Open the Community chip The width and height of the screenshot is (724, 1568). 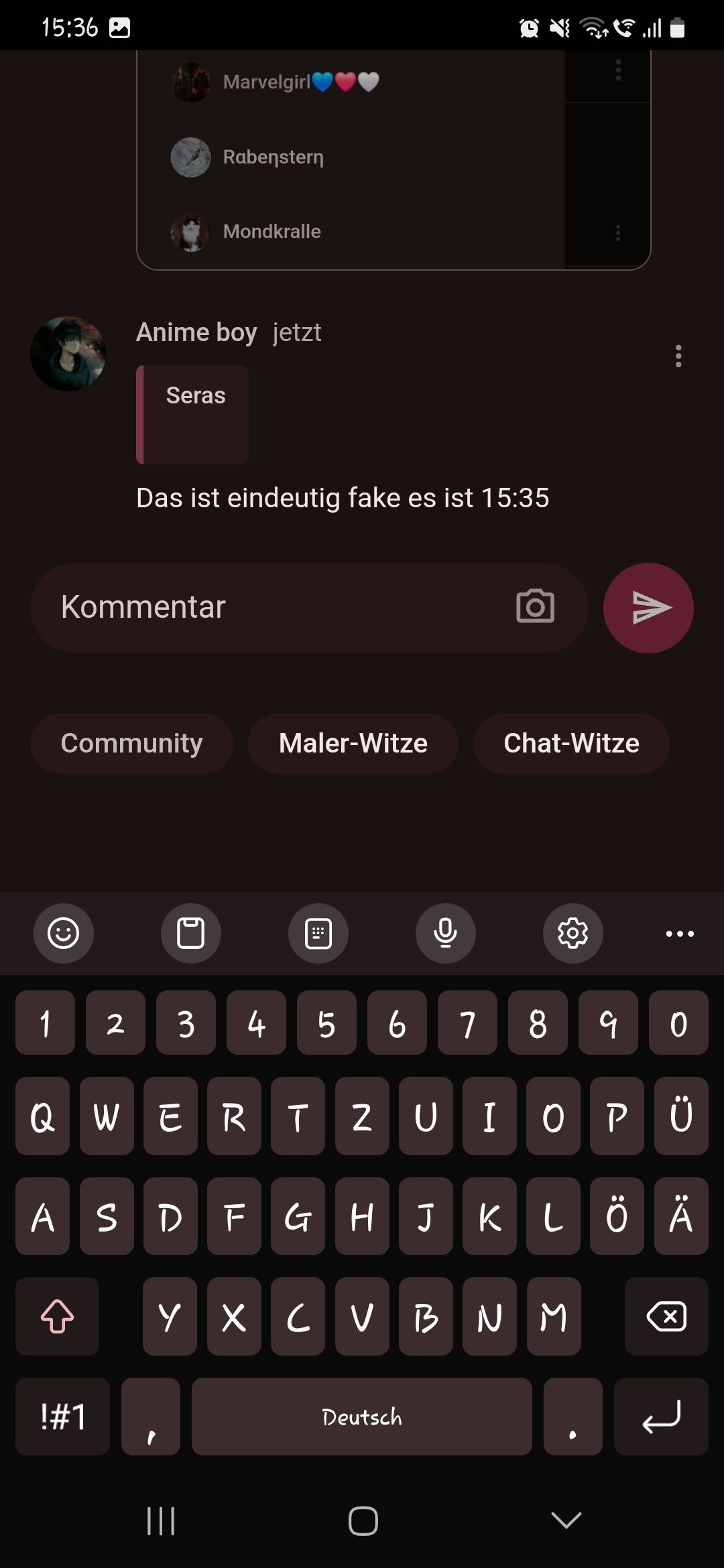point(131,743)
